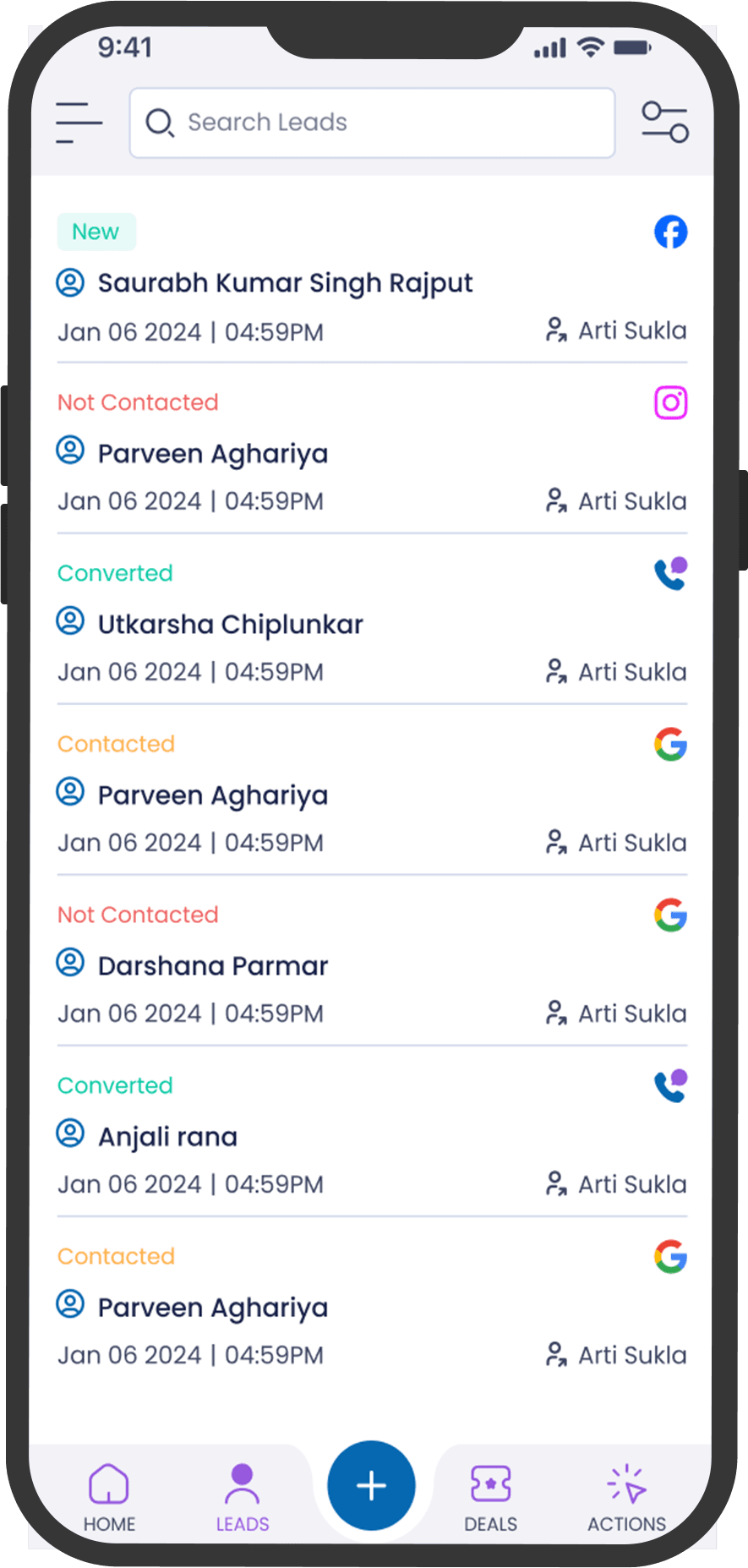Switch to the Deals tab

tap(490, 1498)
